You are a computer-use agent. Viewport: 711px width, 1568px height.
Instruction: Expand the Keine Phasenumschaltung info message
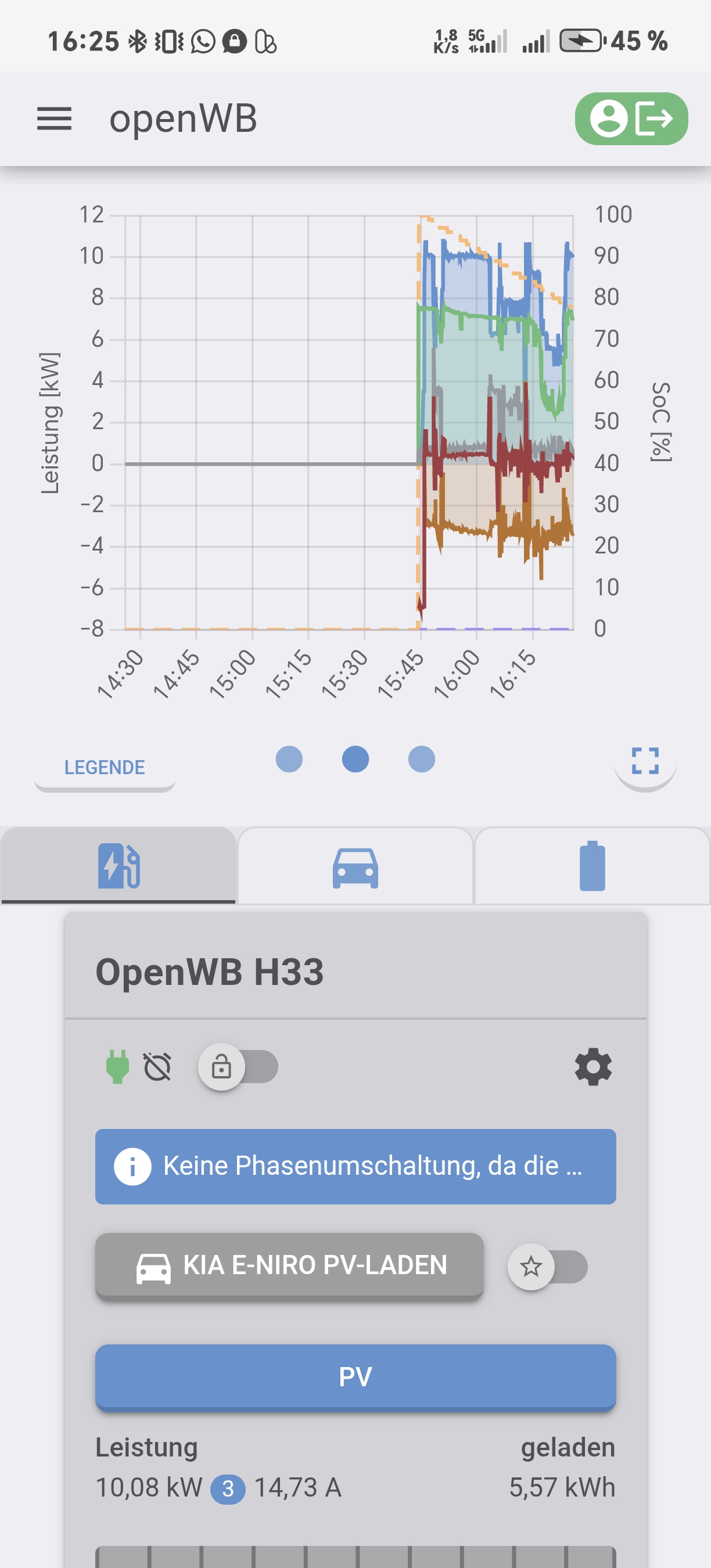pos(355,1166)
